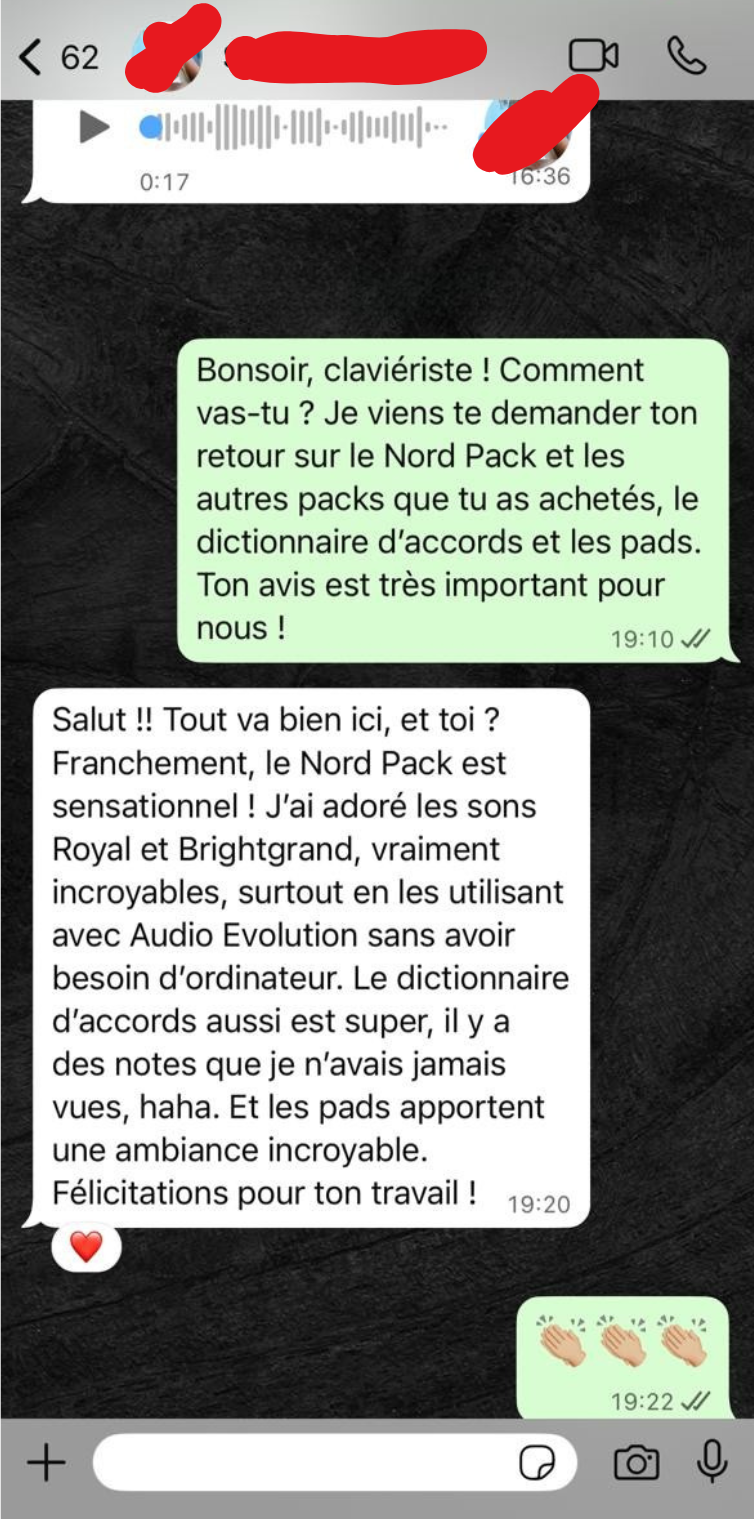Go back to the chats list
The width and height of the screenshot is (754, 1519).
coord(32,57)
